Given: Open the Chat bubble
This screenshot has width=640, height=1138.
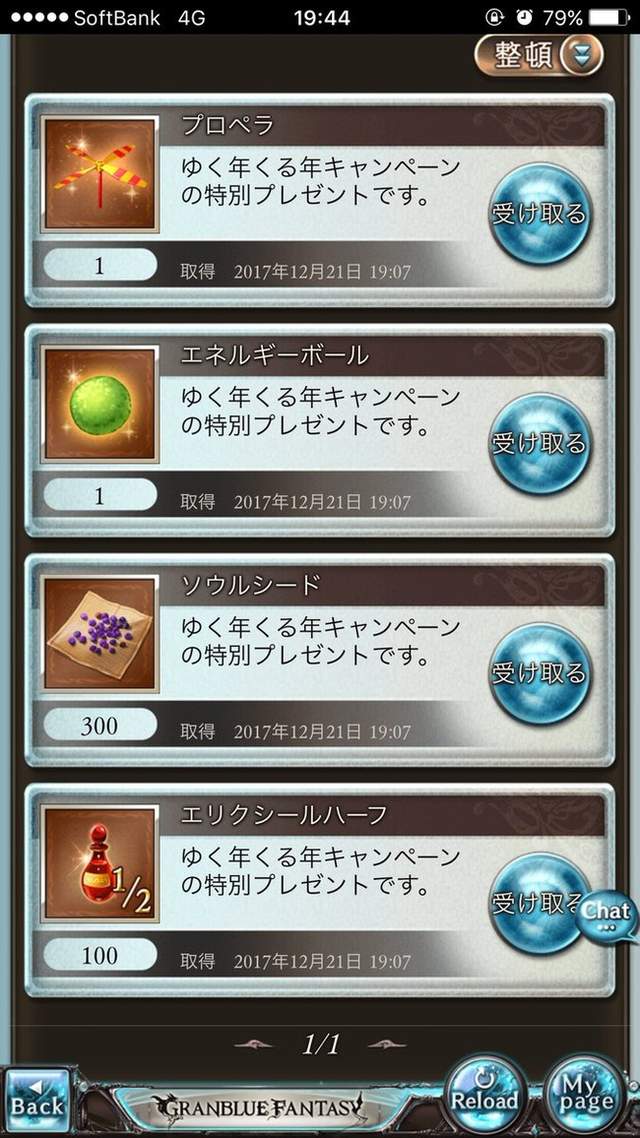Looking at the screenshot, I should (x=607, y=915).
